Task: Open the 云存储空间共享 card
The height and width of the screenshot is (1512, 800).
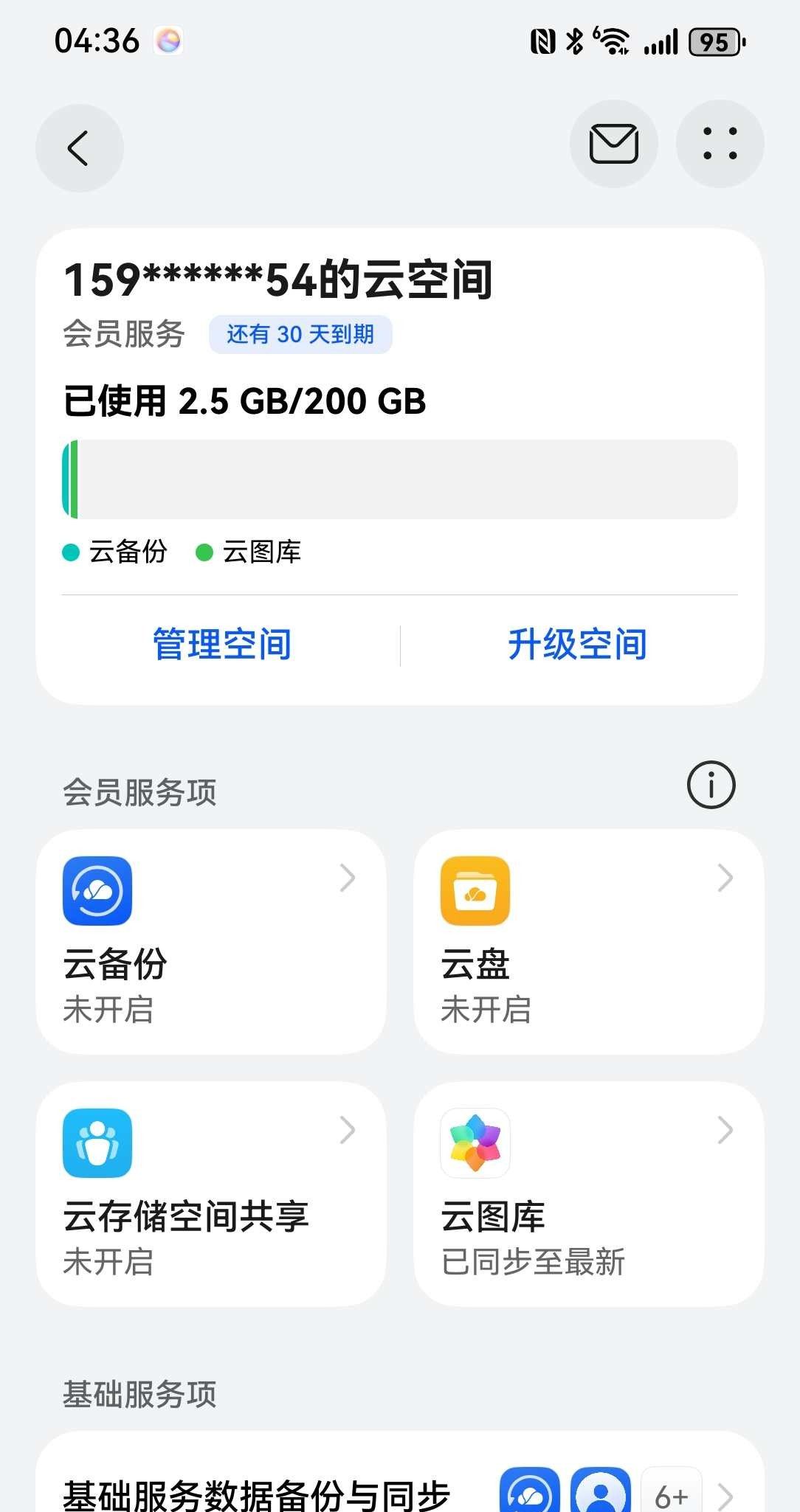Action: tap(211, 1194)
